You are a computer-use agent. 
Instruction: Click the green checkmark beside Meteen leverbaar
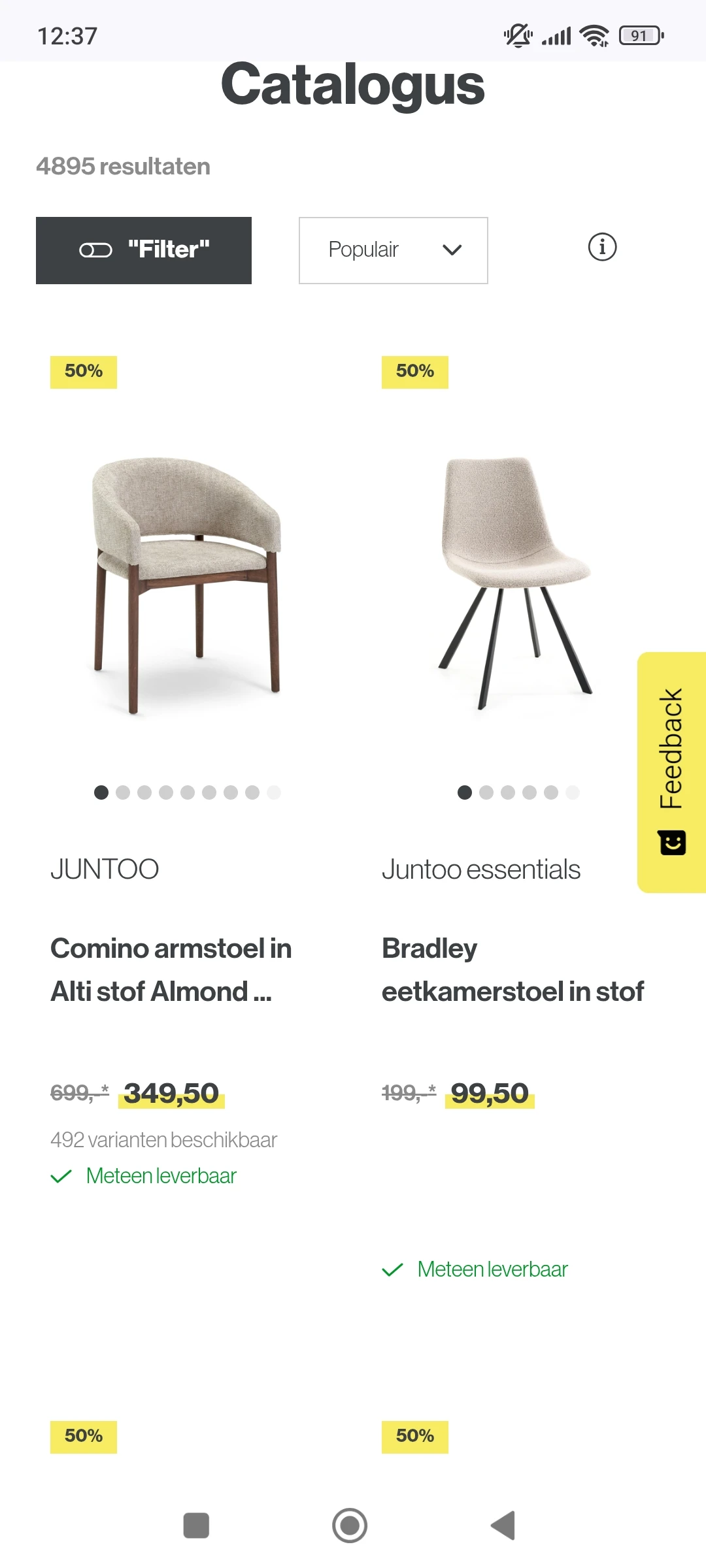(61, 1175)
